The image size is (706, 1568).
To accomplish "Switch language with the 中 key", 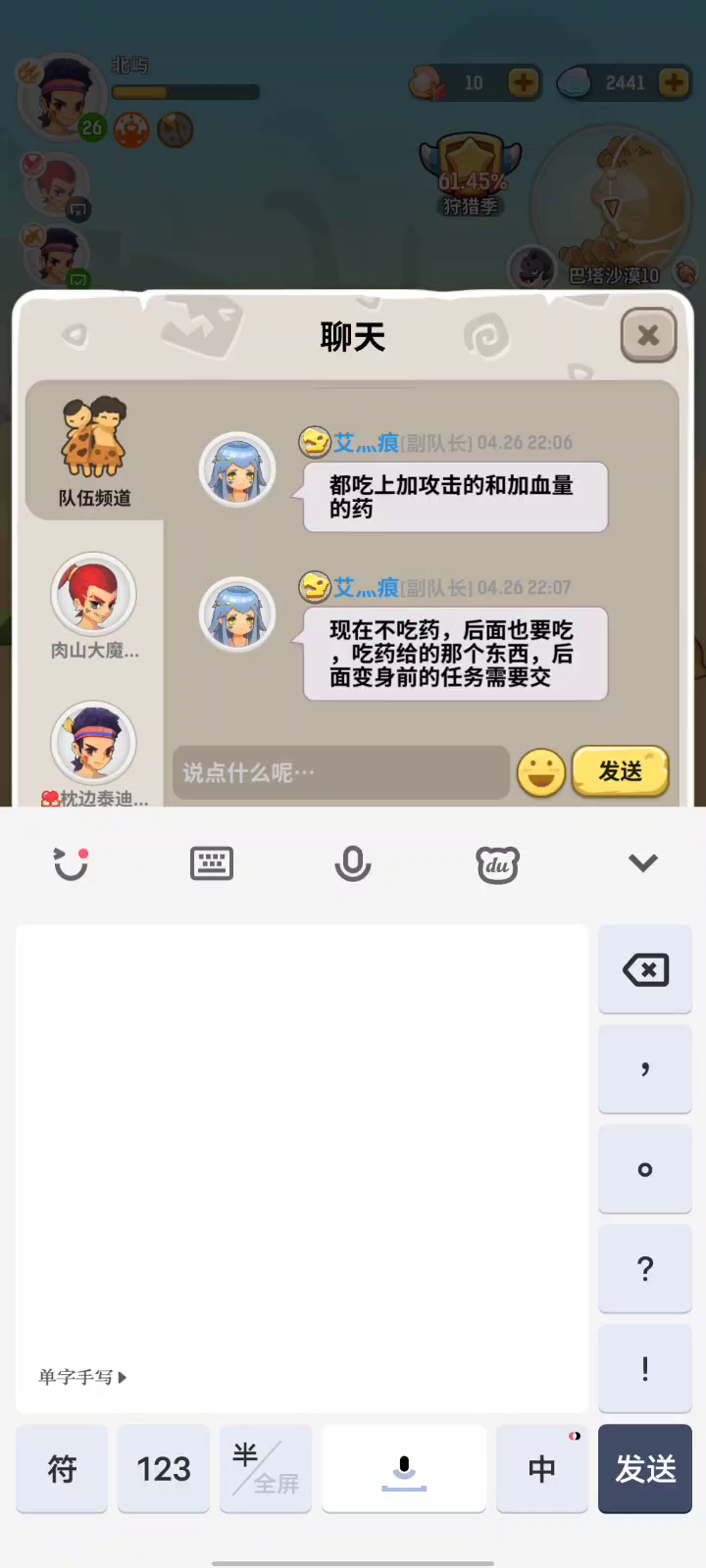I will tap(541, 1468).
